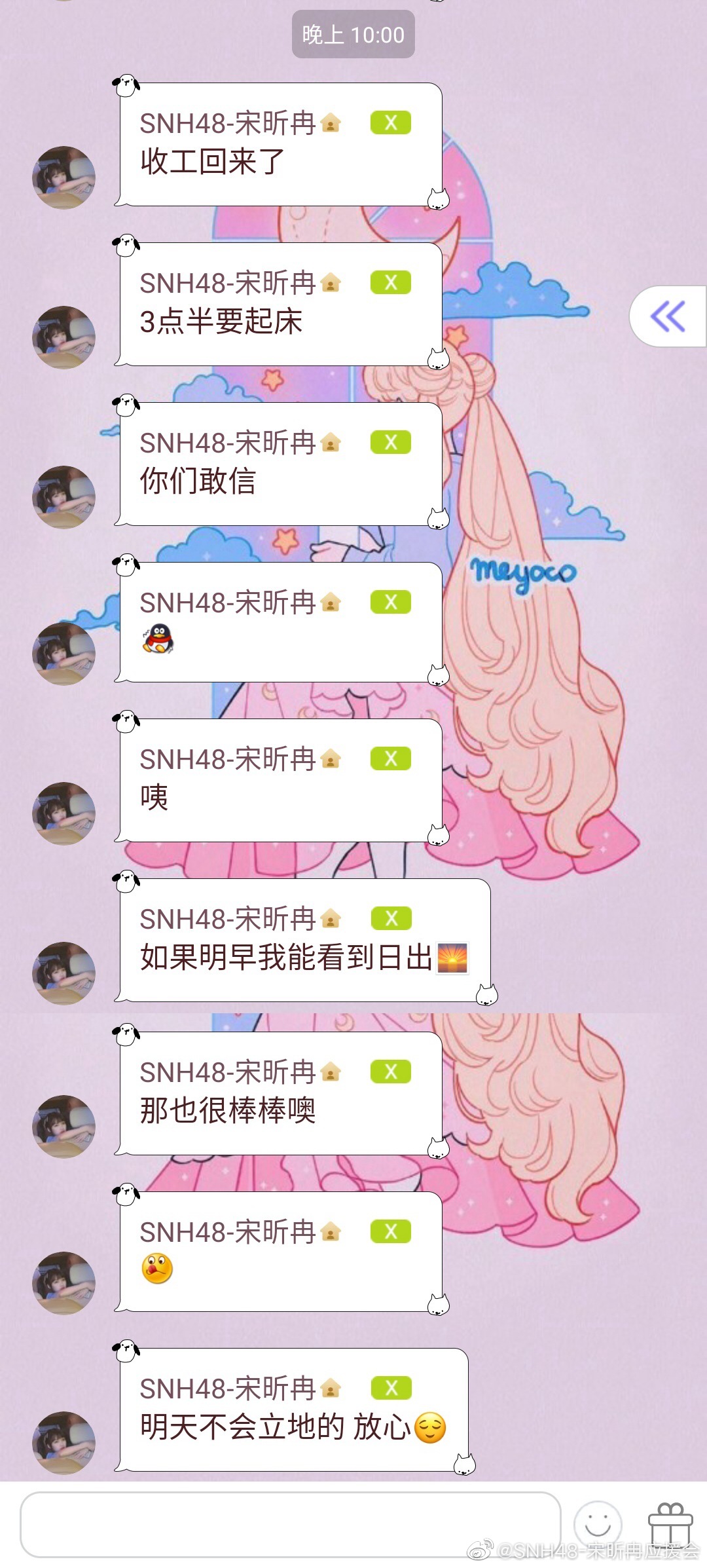Open the message bubble 3点半要起床

pyautogui.click(x=280, y=305)
